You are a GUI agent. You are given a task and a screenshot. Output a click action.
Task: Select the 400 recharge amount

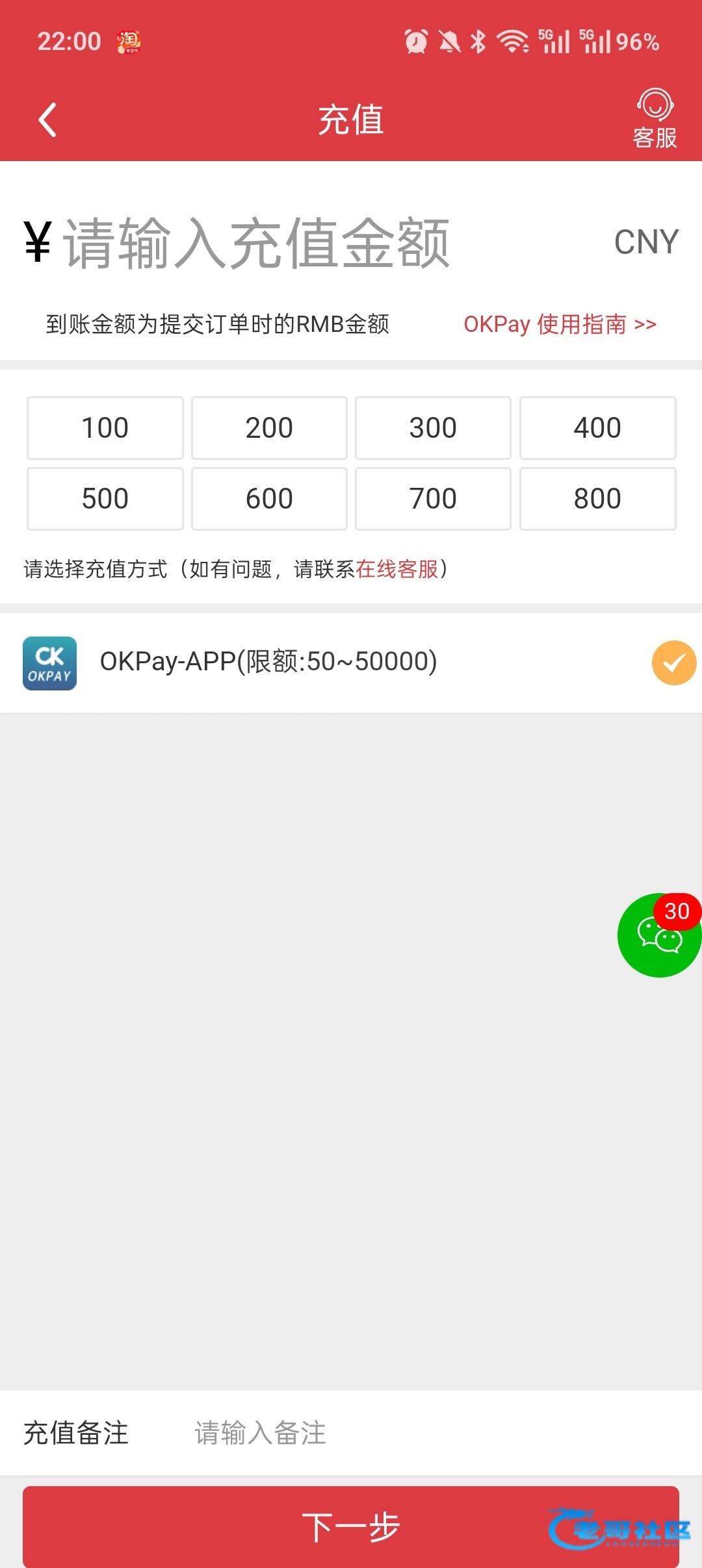(597, 428)
